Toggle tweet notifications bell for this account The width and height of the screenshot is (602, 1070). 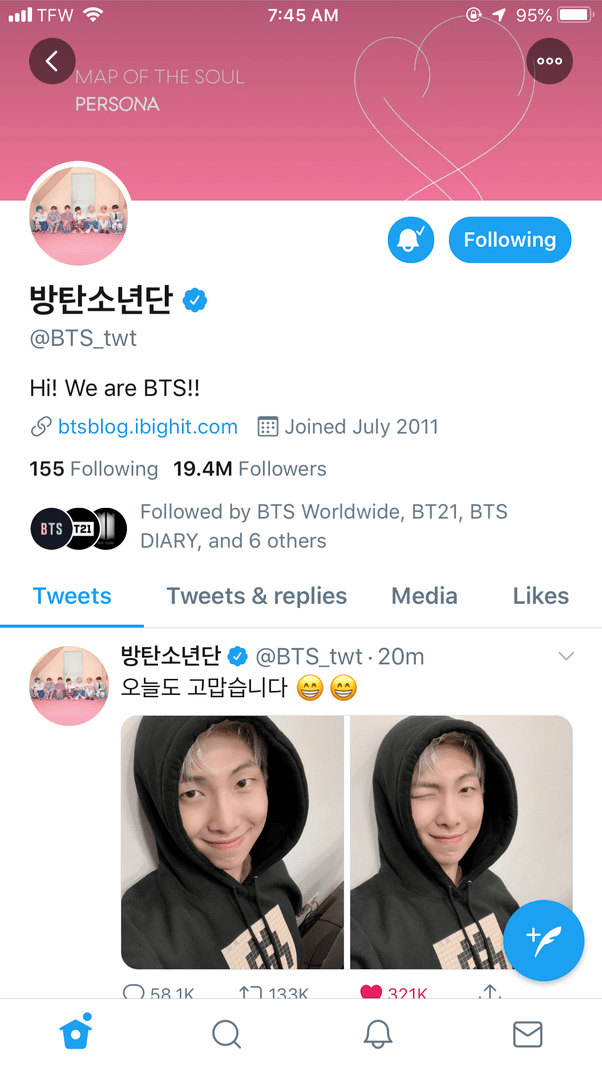(x=411, y=240)
